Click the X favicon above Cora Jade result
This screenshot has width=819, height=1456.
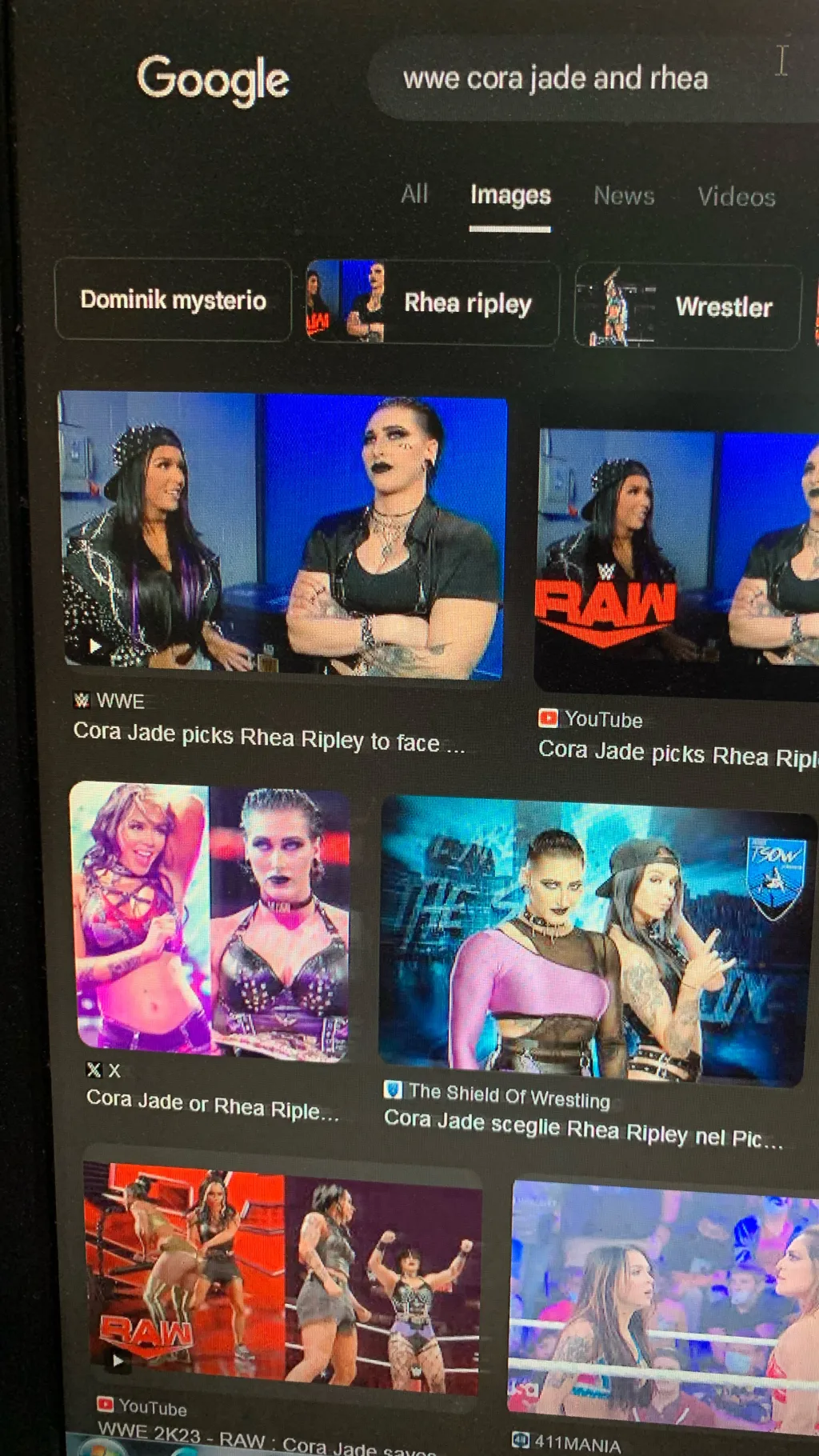click(94, 1070)
